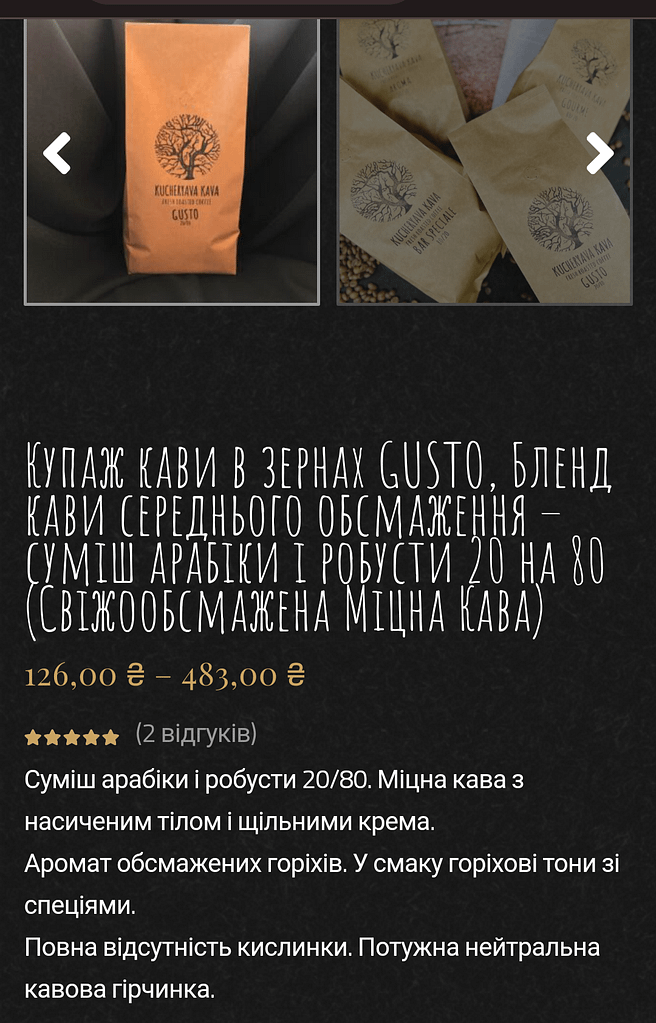Open the 2 відгуків reviews link

pos(196,734)
